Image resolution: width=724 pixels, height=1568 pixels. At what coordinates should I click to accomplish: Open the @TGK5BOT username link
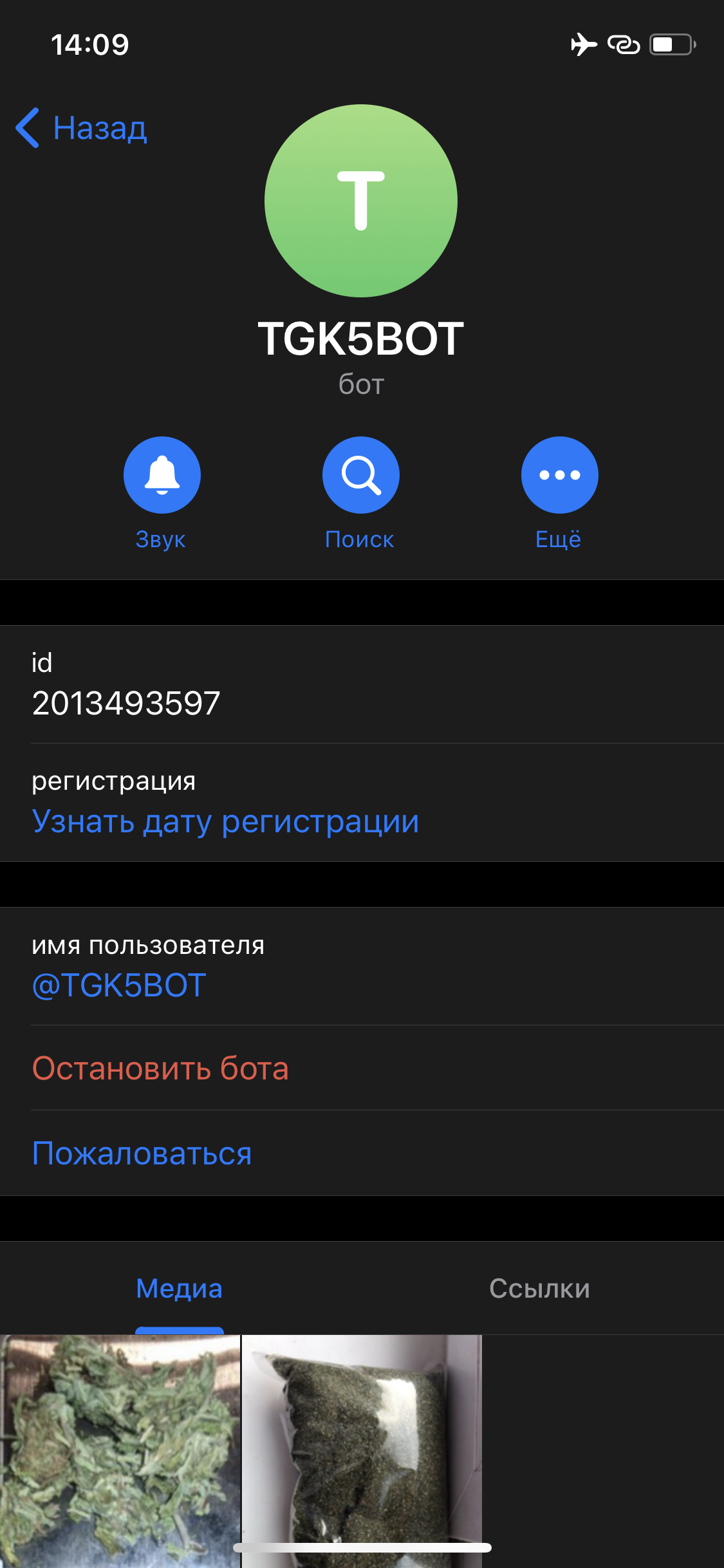(x=120, y=985)
